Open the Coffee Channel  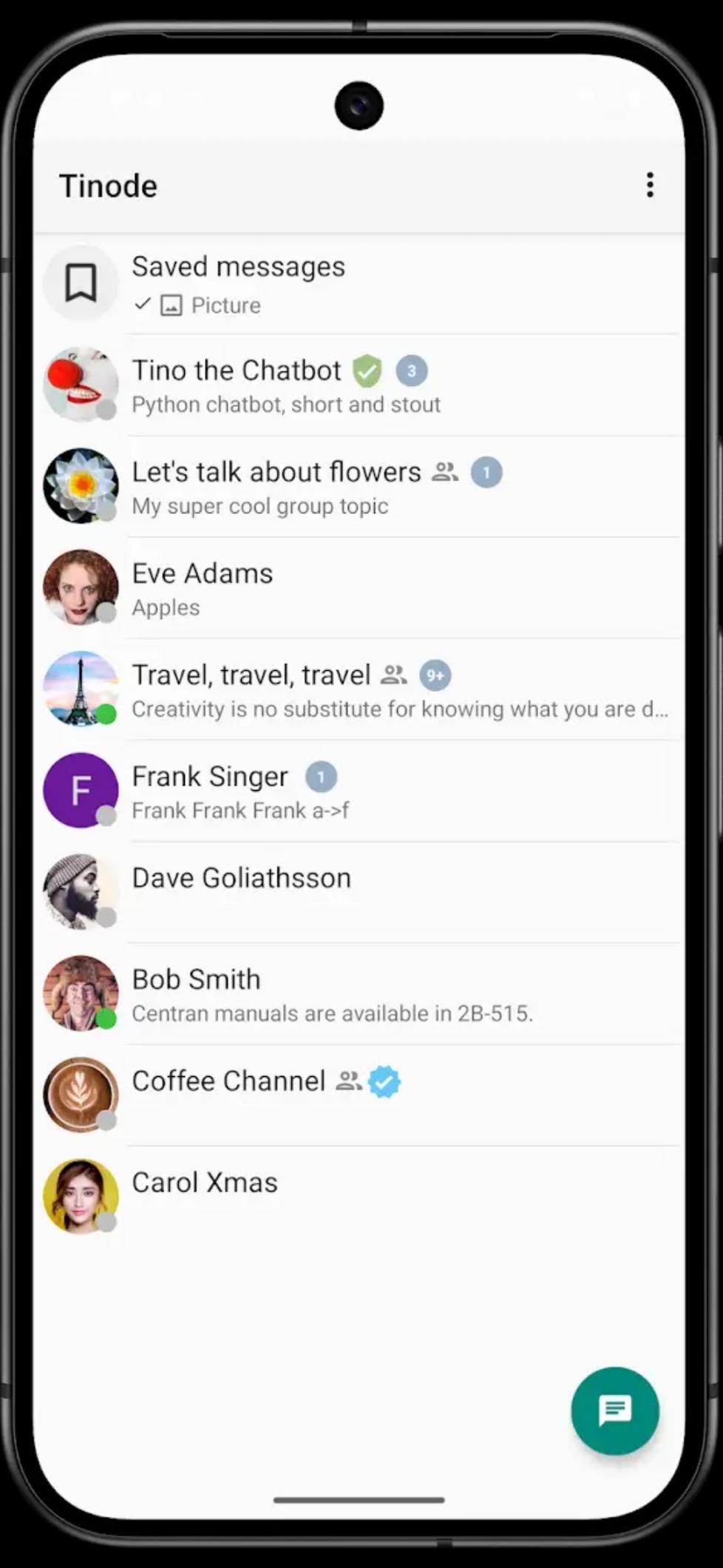tap(359, 1095)
